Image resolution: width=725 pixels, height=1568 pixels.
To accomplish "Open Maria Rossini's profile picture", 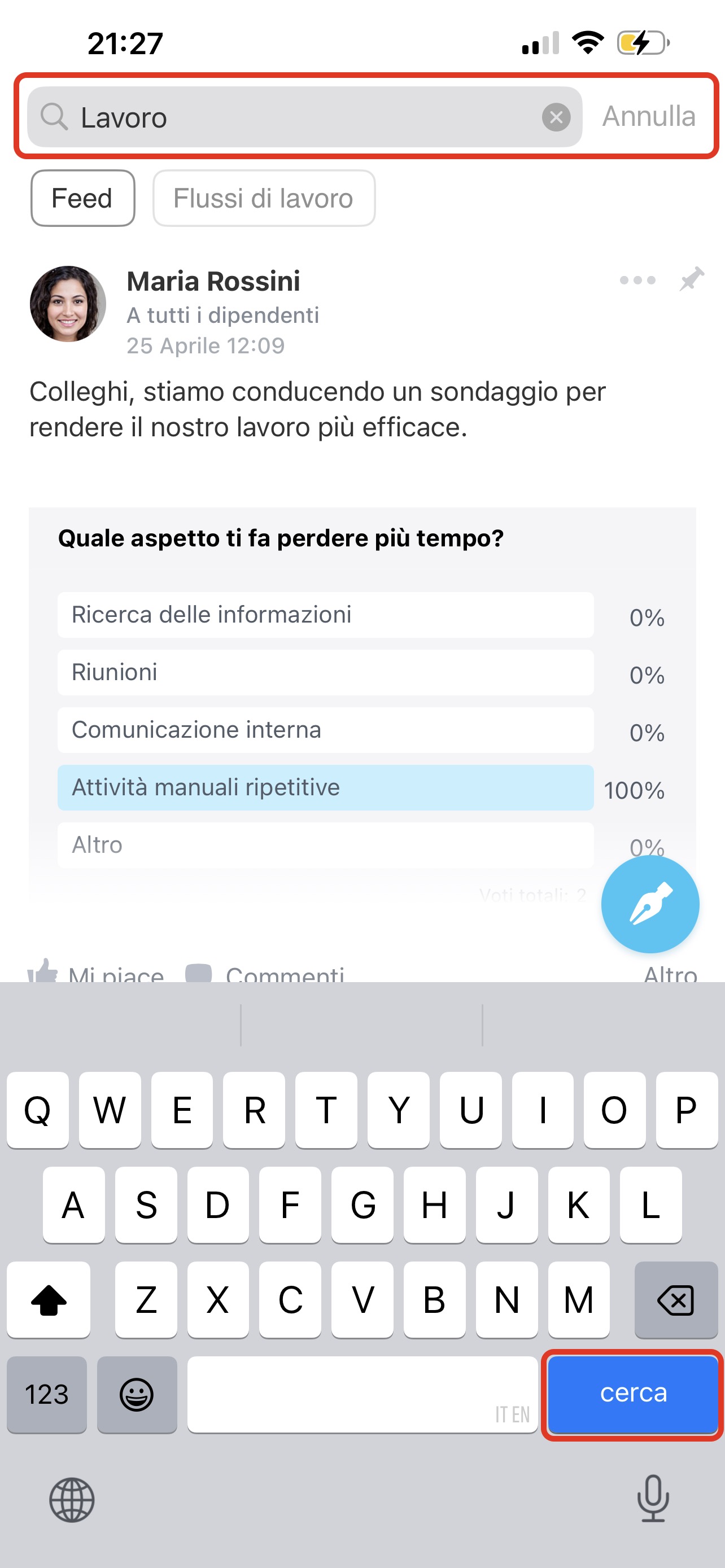I will (x=68, y=303).
